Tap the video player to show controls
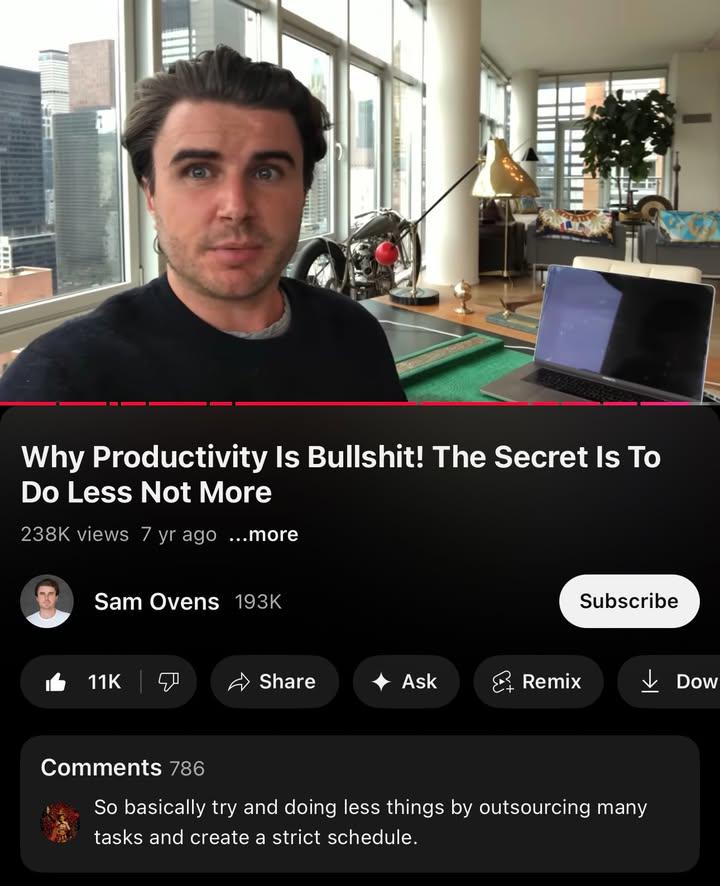This screenshot has height=886, width=720. pyautogui.click(x=360, y=200)
